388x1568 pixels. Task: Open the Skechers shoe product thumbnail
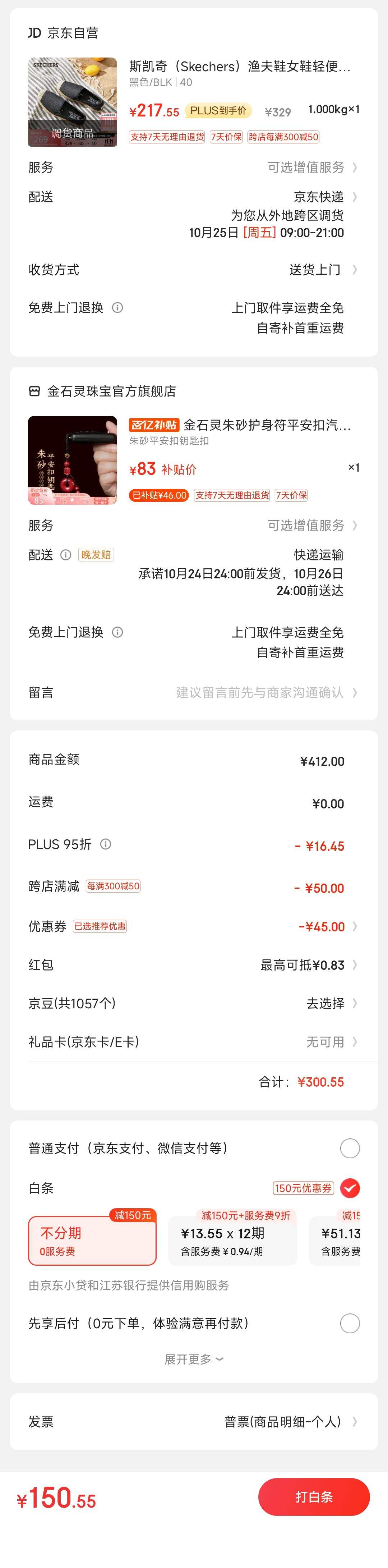(72, 102)
